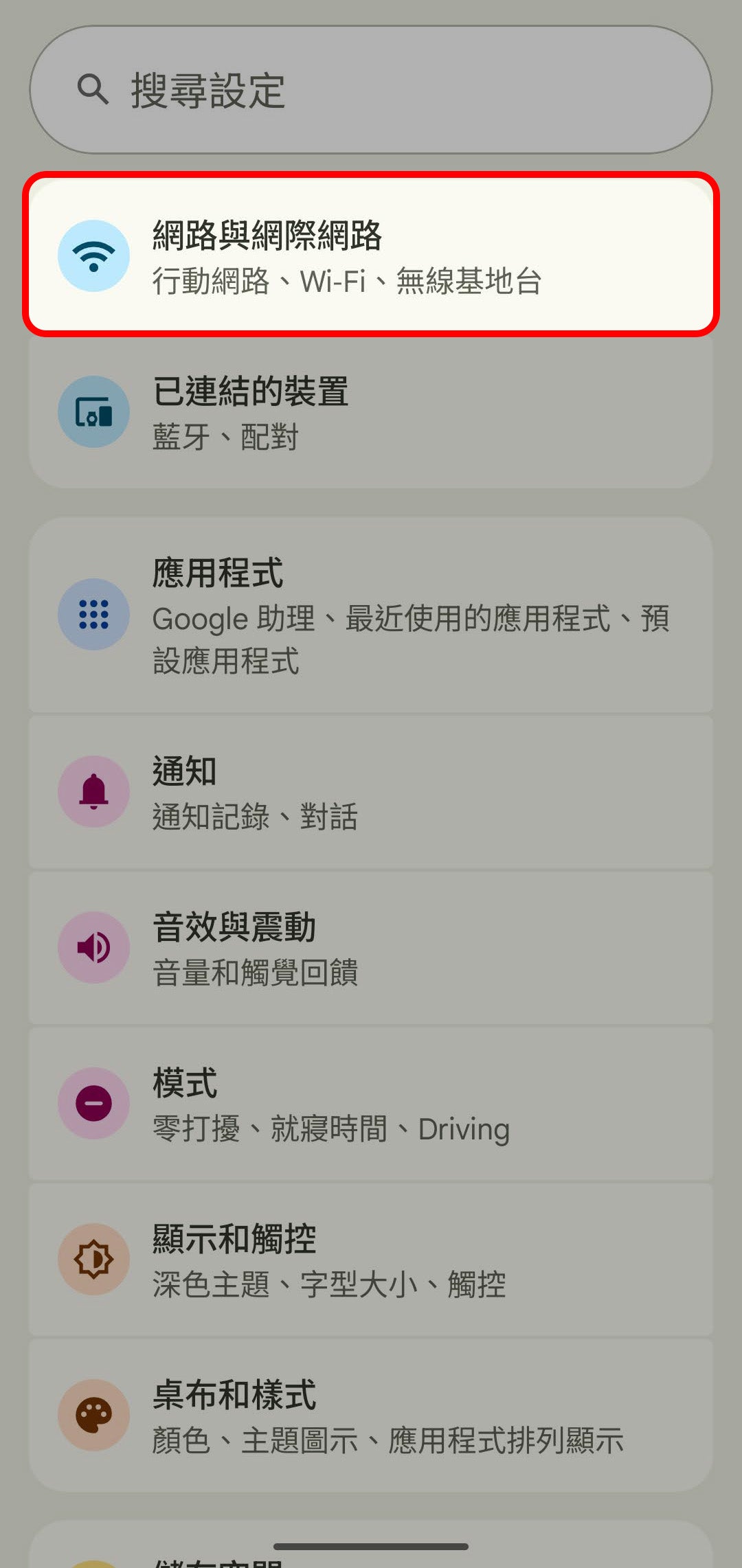The height and width of the screenshot is (1568, 742).
Task: Click the palette icon beside 桌布和樣式
Action: point(94,1412)
